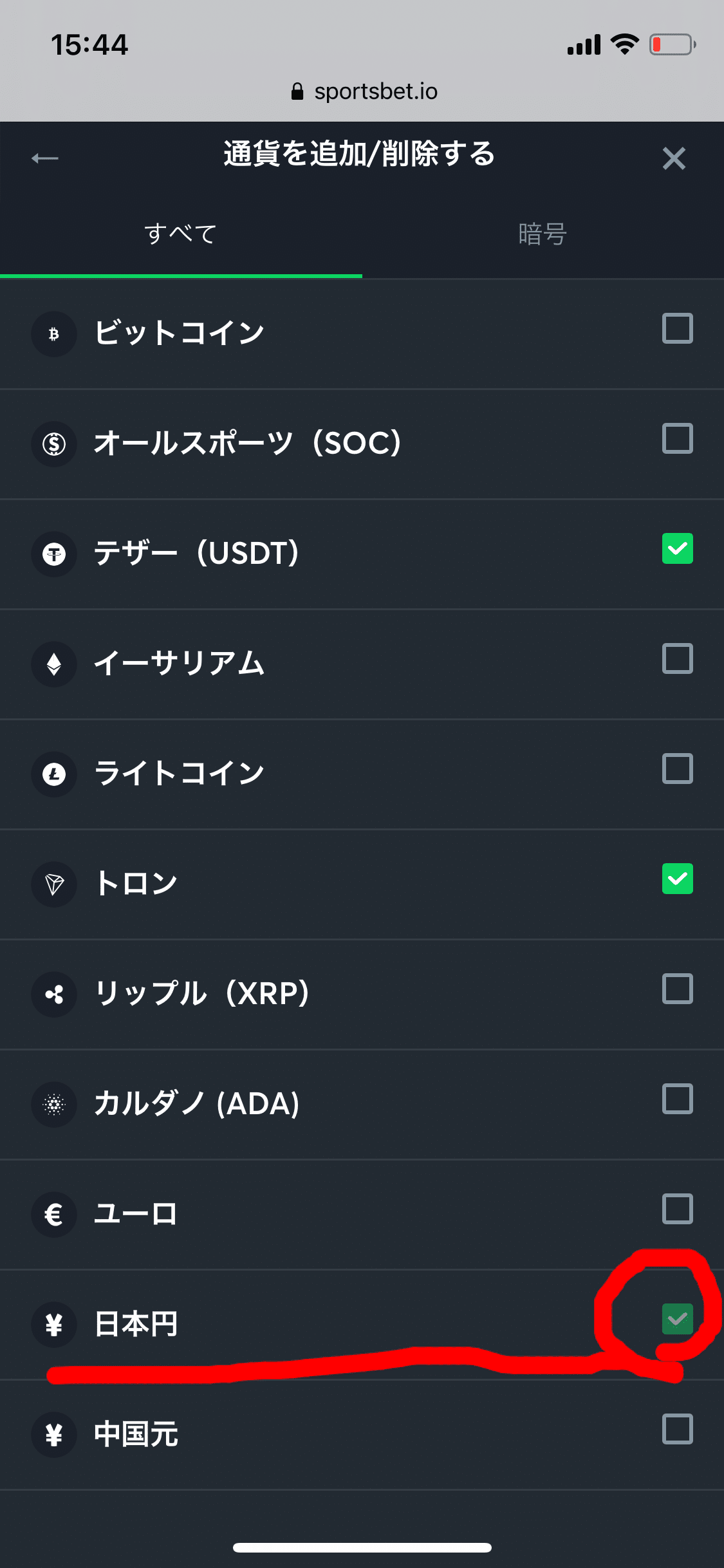Select the Bitcoin currency icon

[54, 333]
